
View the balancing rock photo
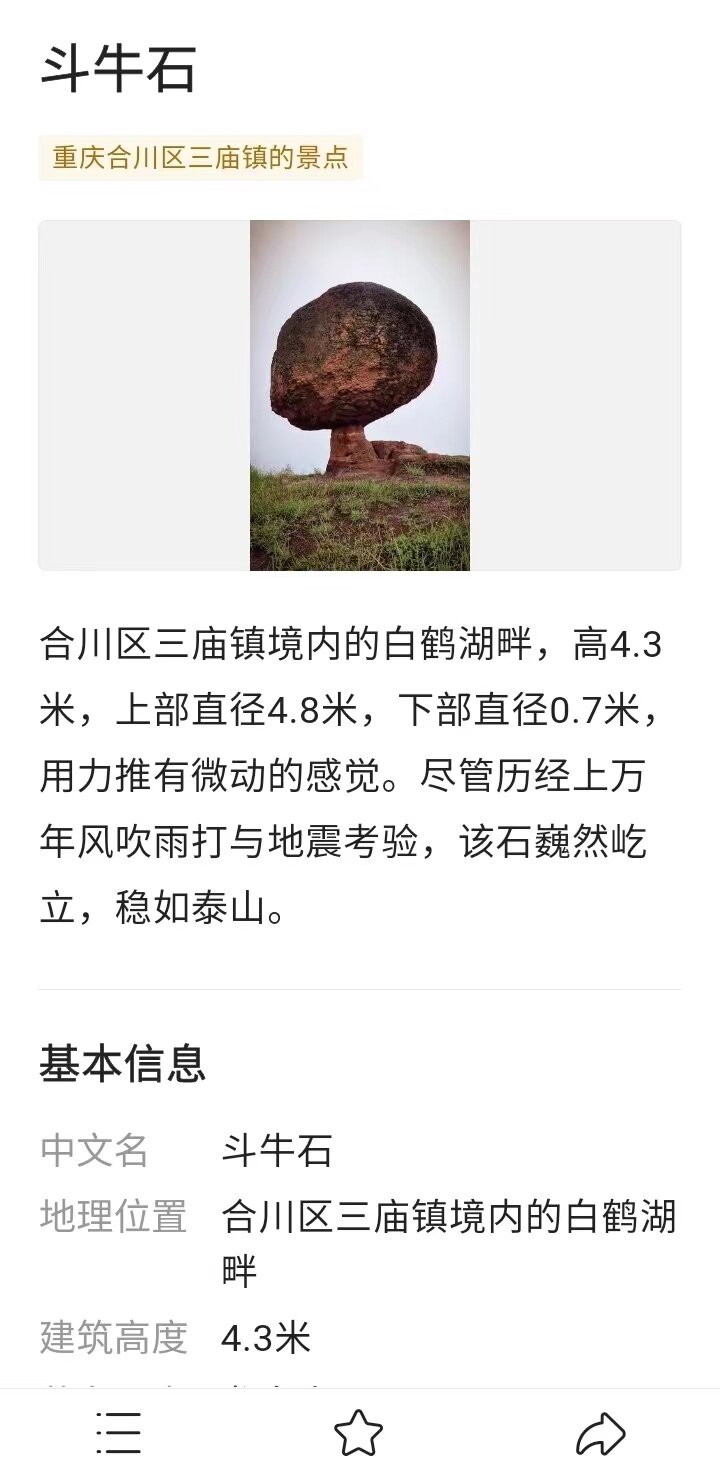pos(360,396)
